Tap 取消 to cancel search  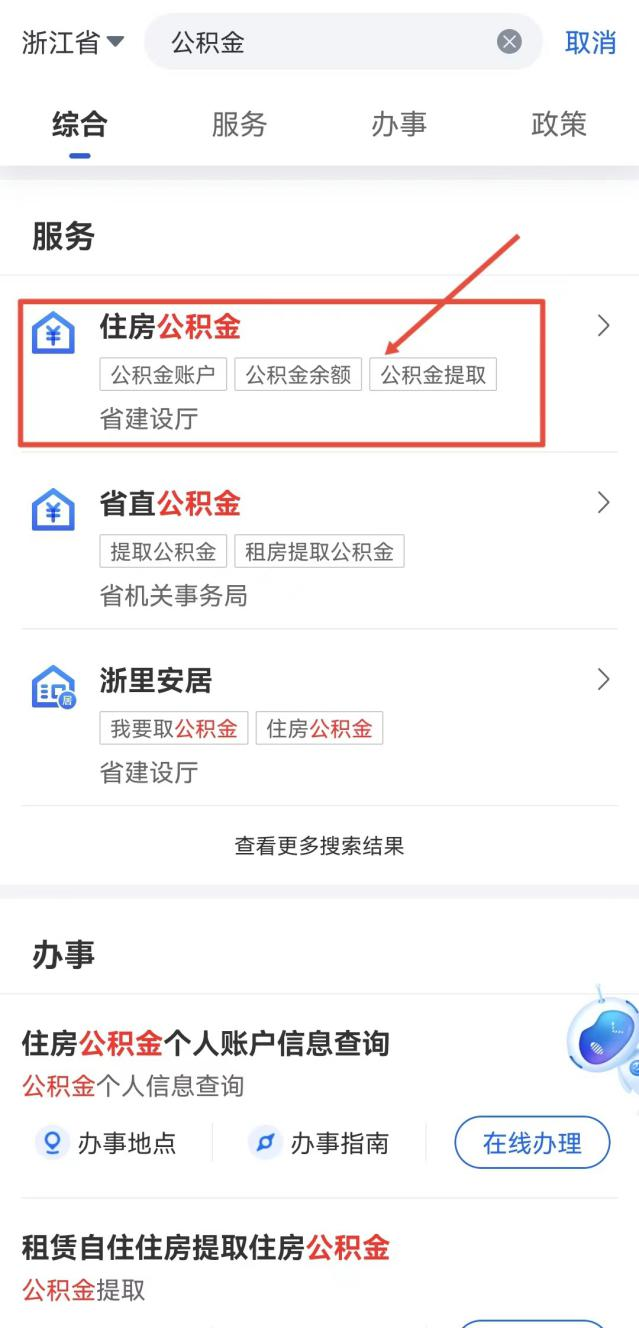[590, 42]
